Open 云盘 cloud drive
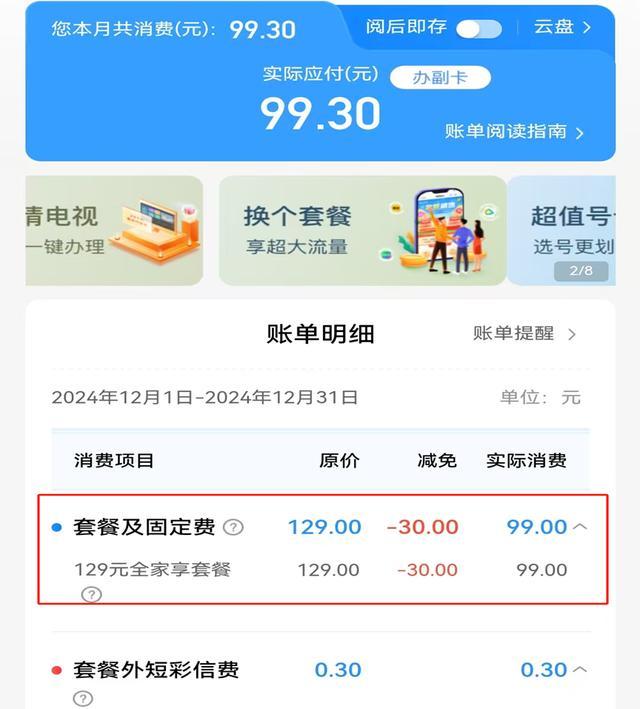Image resolution: width=640 pixels, height=709 pixels. pyautogui.click(x=563, y=27)
